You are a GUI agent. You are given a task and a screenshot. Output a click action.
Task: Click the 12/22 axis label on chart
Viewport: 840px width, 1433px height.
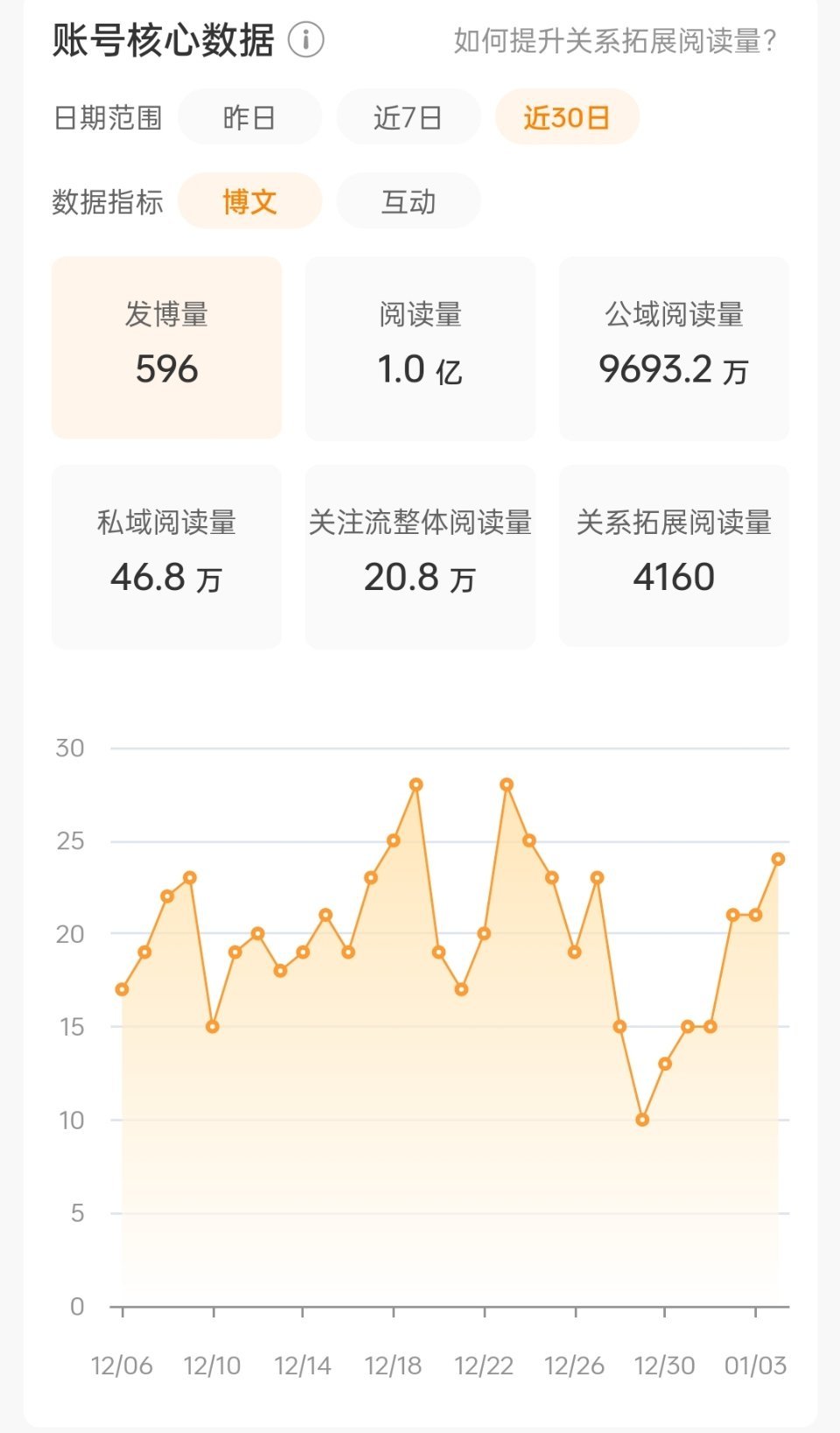486,1366
